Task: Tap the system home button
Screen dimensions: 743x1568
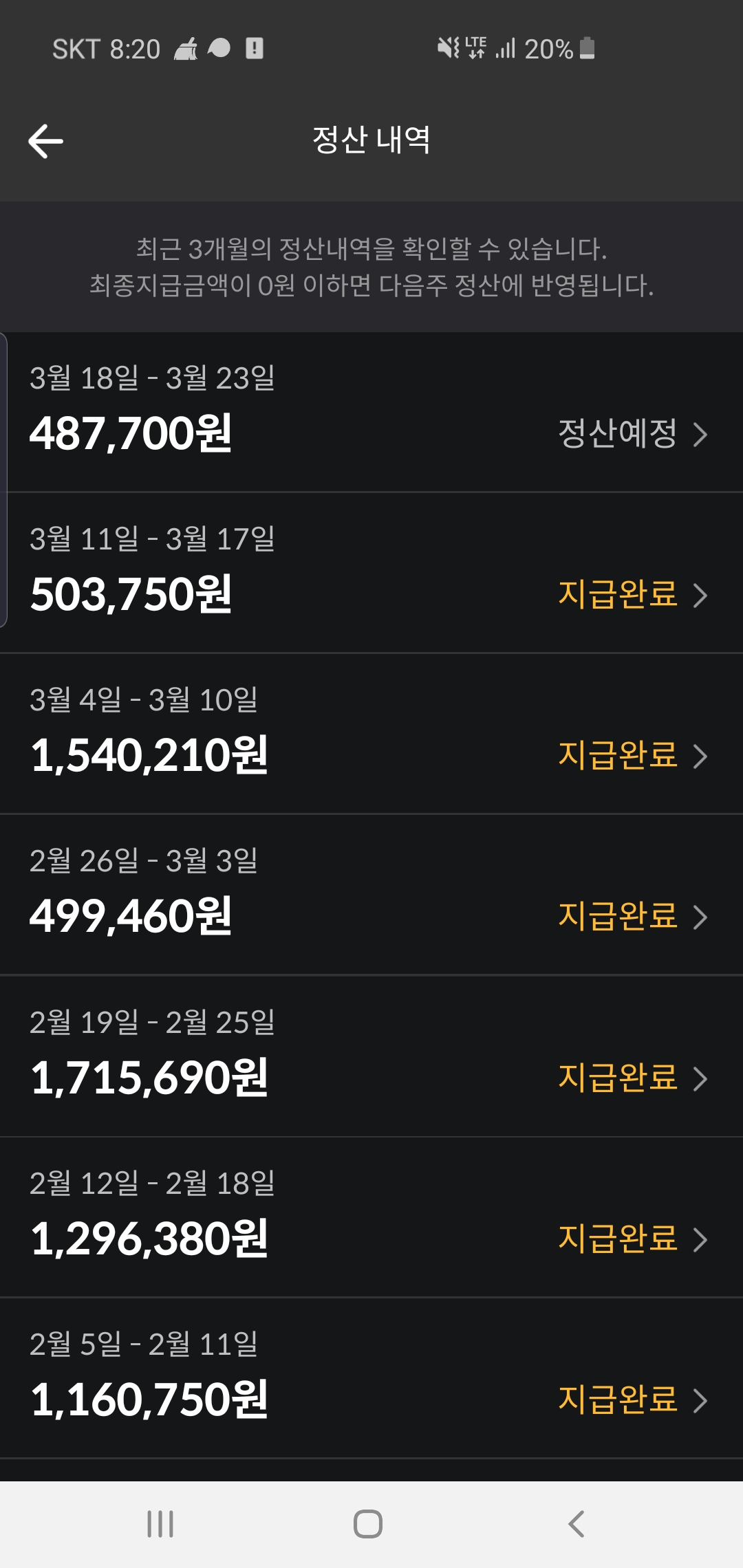Action: [368, 1524]
